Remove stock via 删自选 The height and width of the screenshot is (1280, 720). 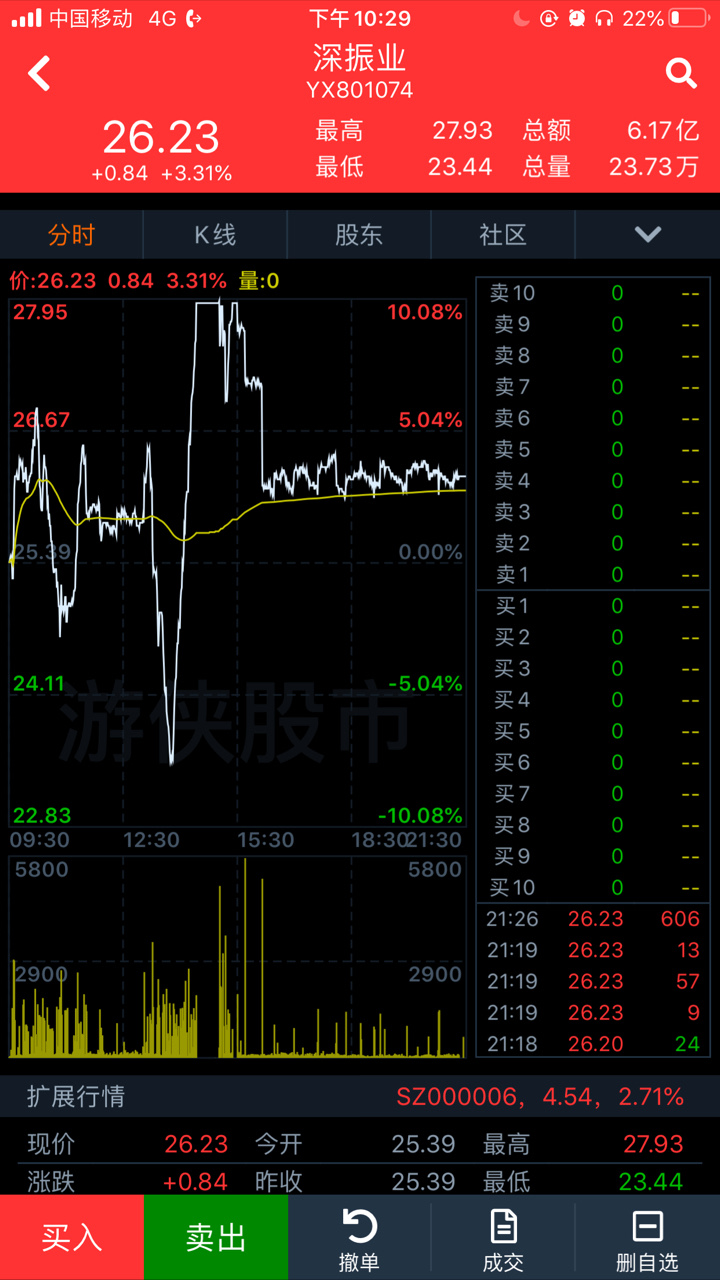648,1240
